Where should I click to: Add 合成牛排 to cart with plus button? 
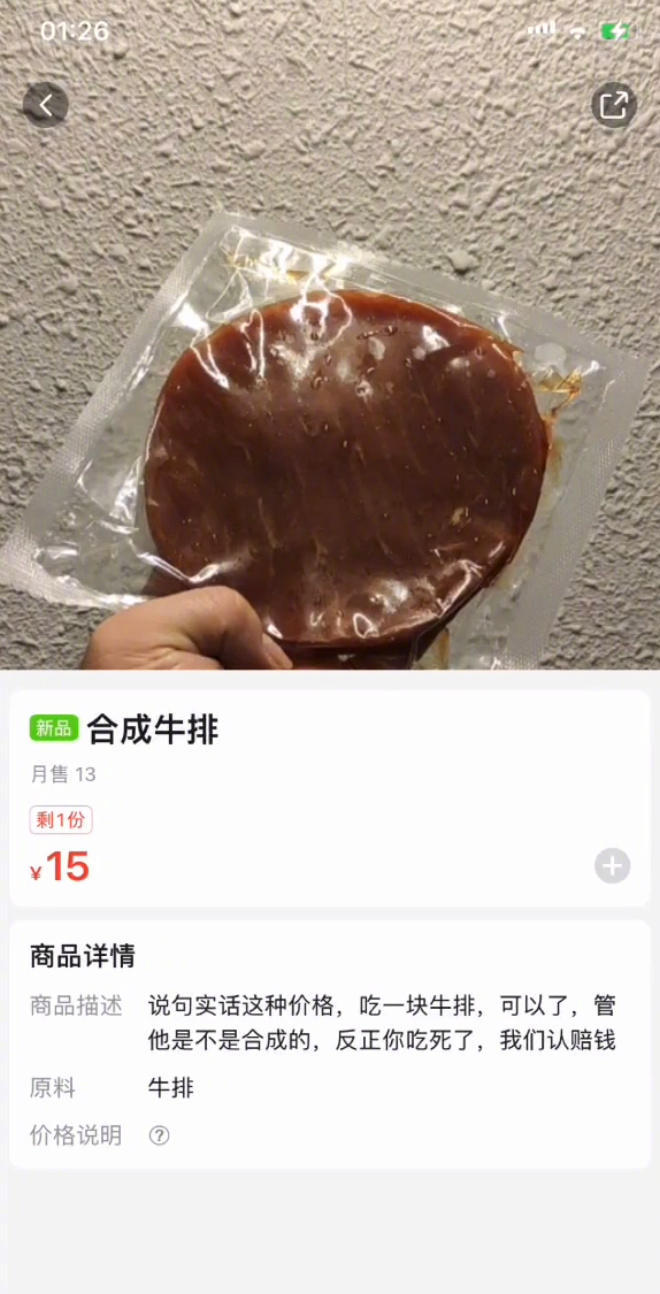click(612, 866)
